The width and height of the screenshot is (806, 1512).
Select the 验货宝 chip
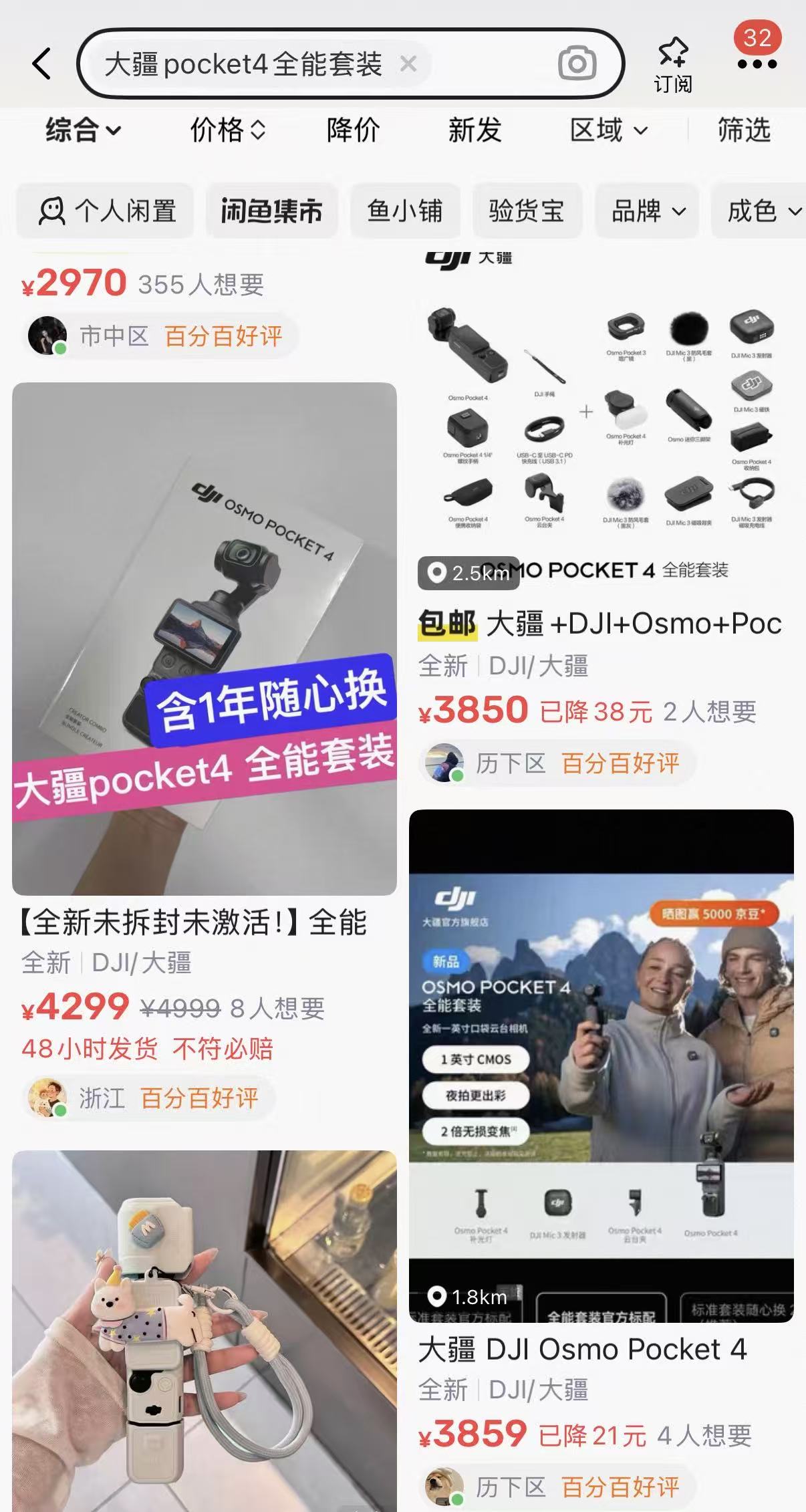coord(527,211)
